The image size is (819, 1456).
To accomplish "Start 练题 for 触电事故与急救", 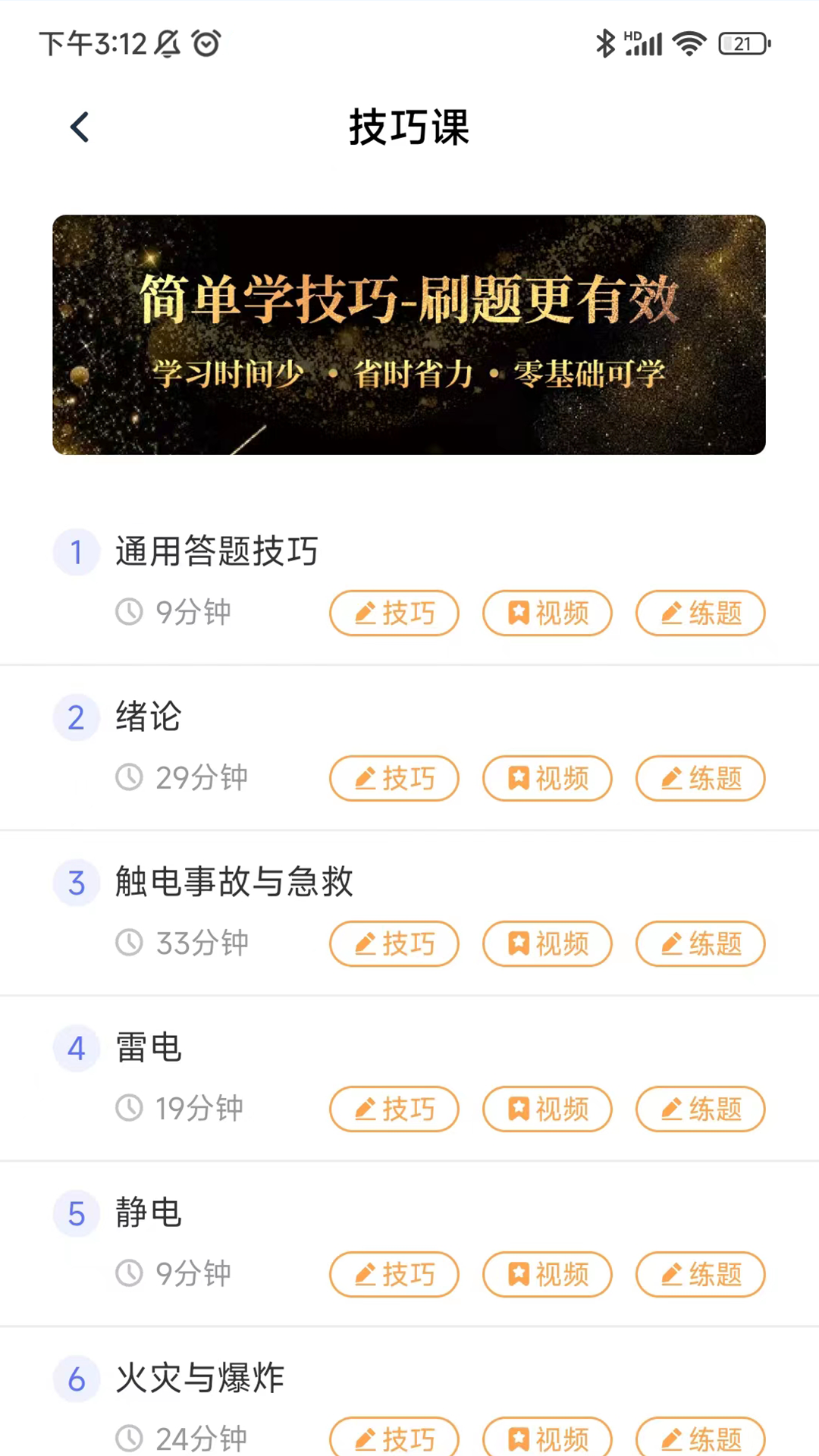I will click(700, 944).
